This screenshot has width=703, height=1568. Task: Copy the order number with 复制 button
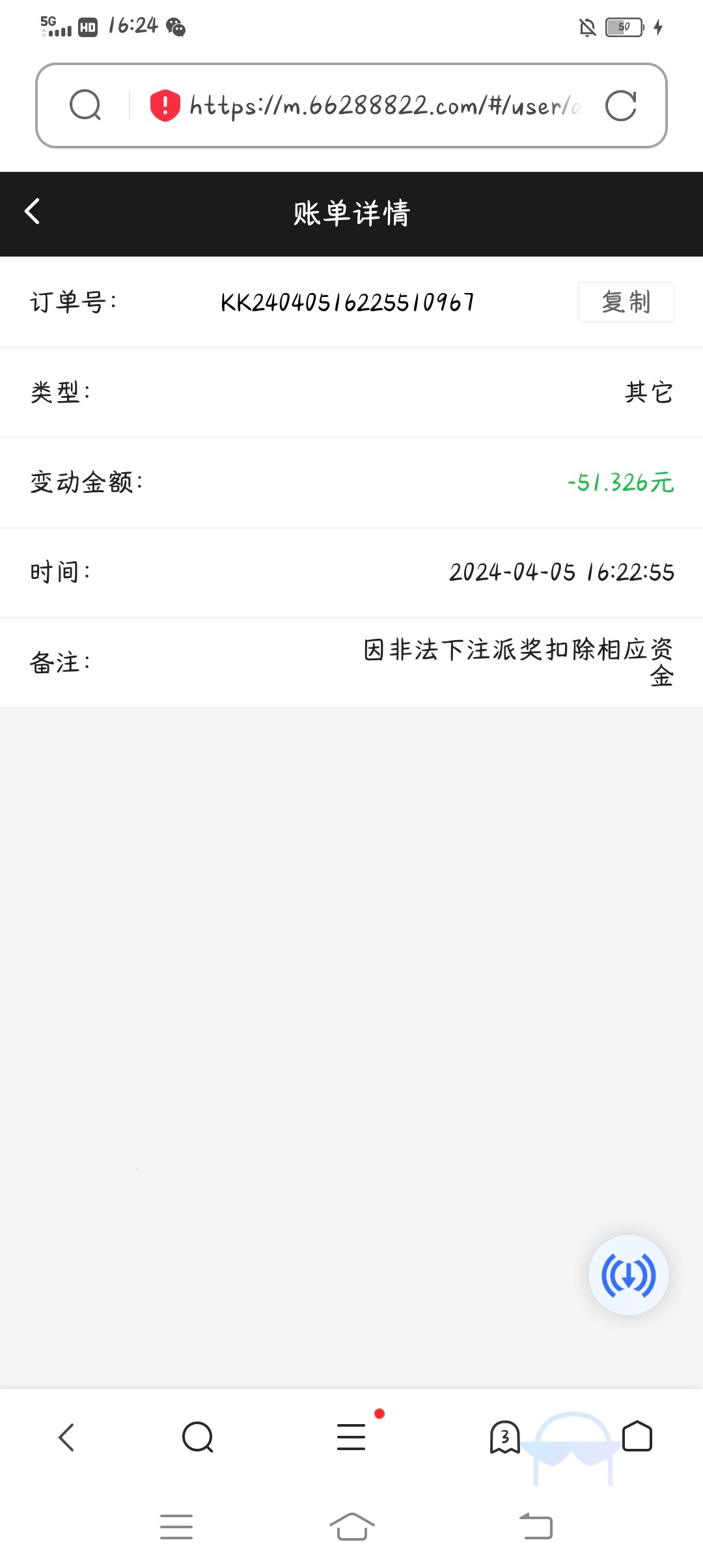(x=626, y=301)
